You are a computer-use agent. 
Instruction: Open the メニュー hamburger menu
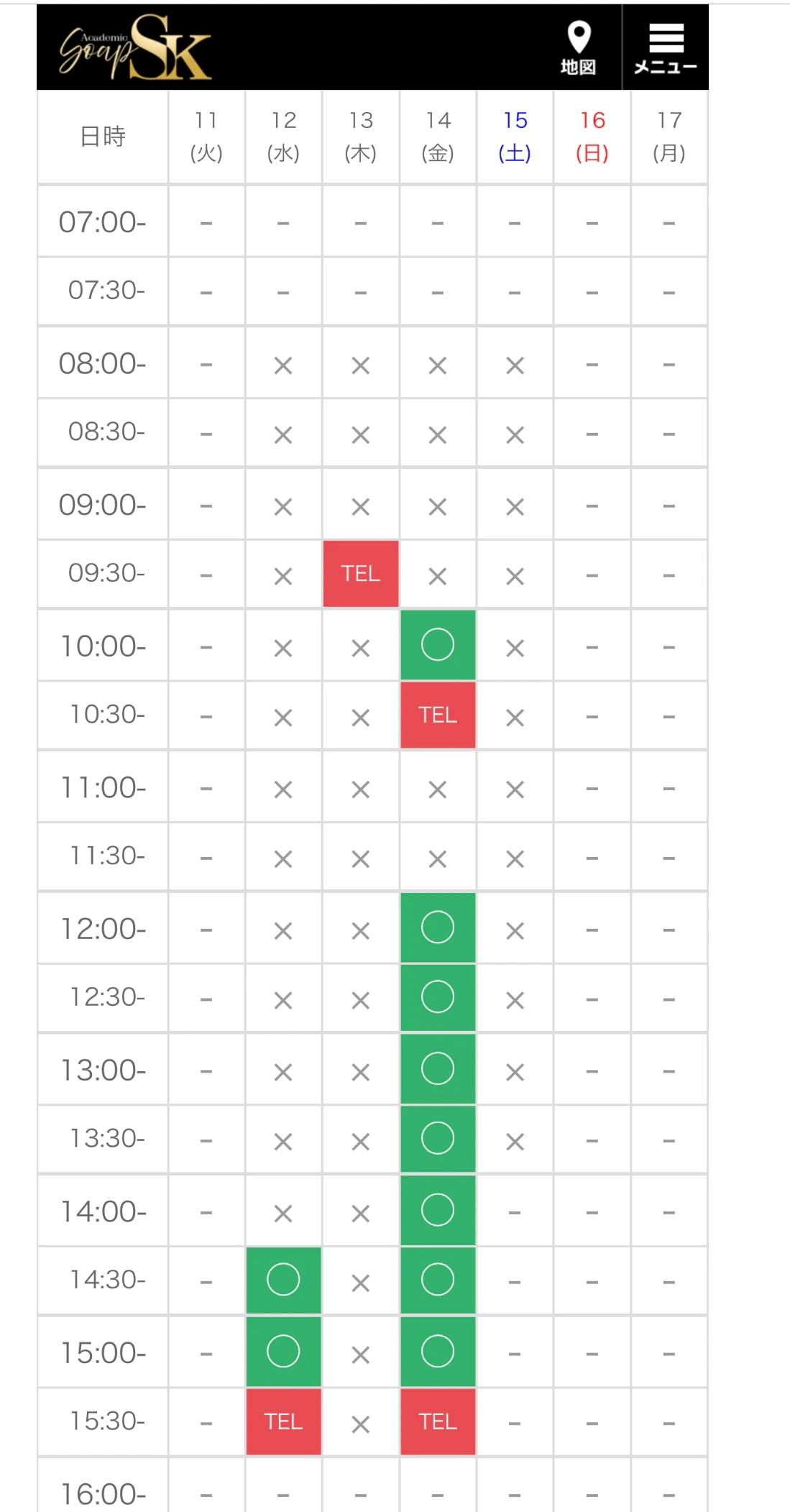click(x=666, y=48)
